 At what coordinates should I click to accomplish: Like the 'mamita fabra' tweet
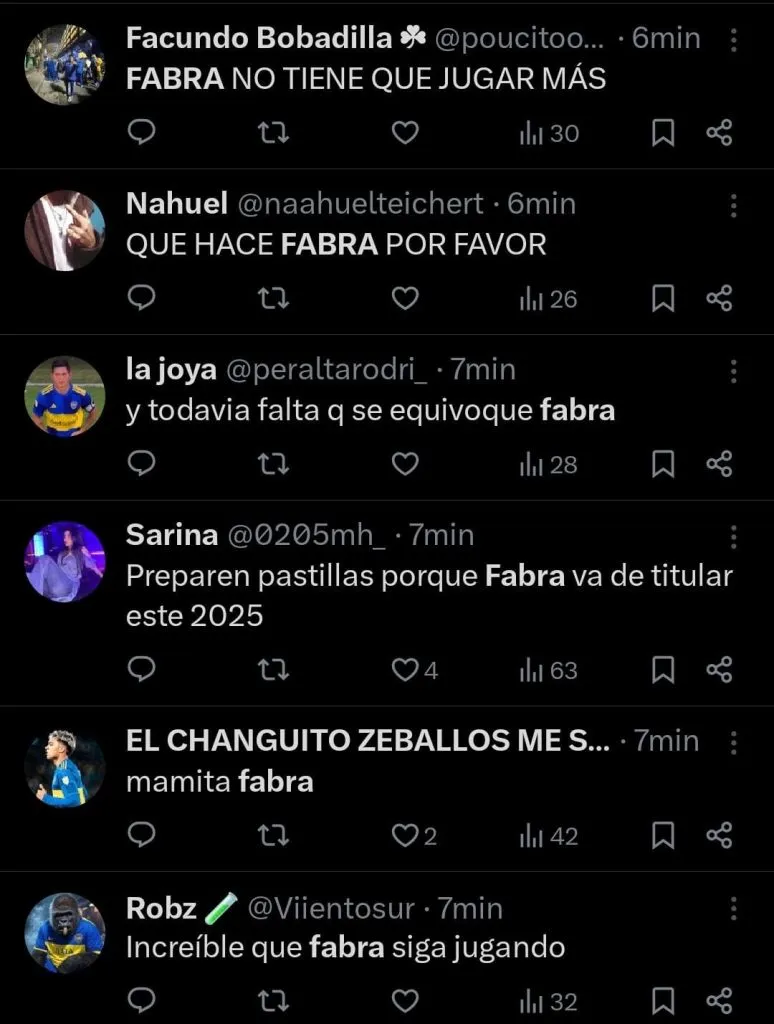[x=404, y=836]
